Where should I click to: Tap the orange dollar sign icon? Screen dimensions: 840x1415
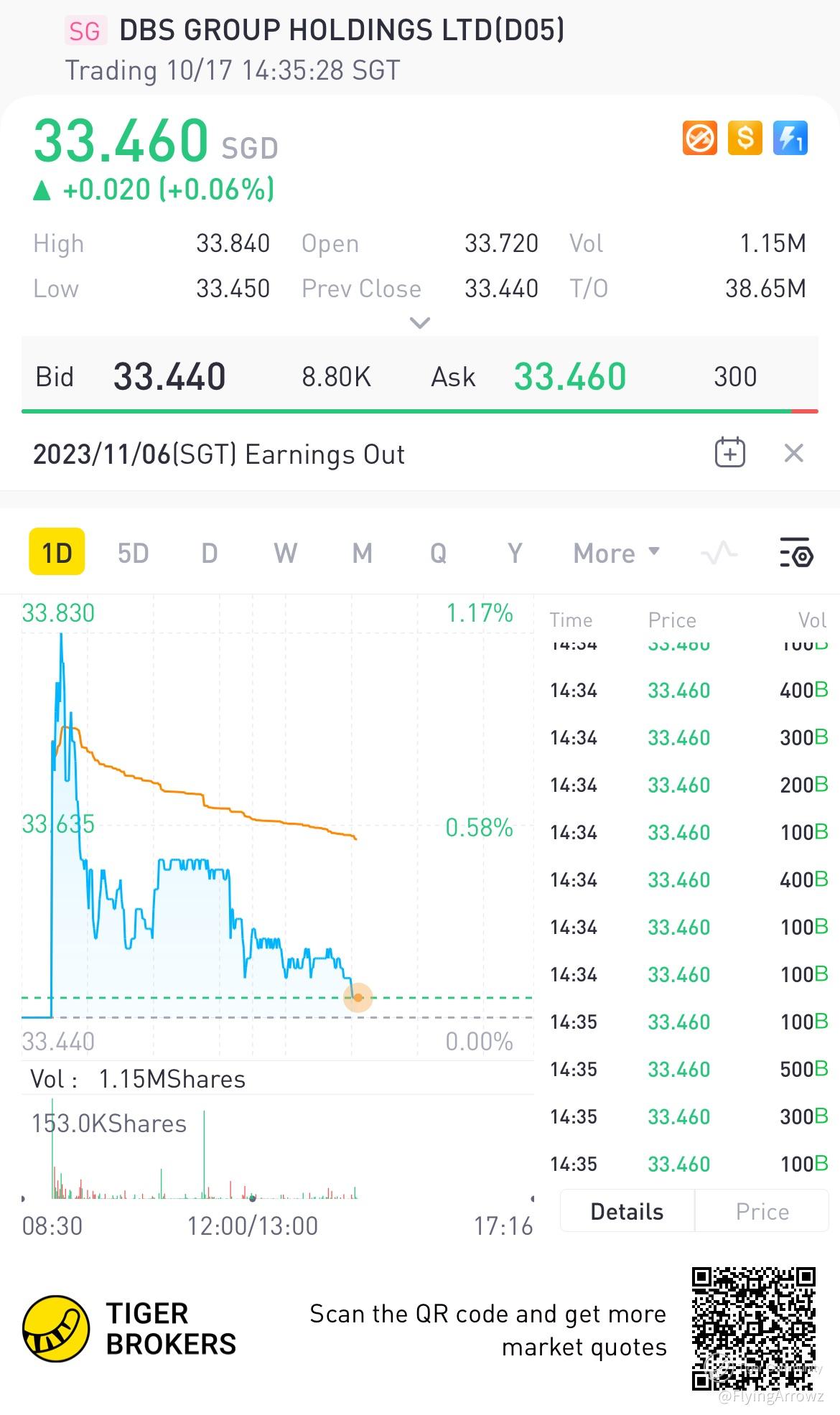tap(745, 138)
